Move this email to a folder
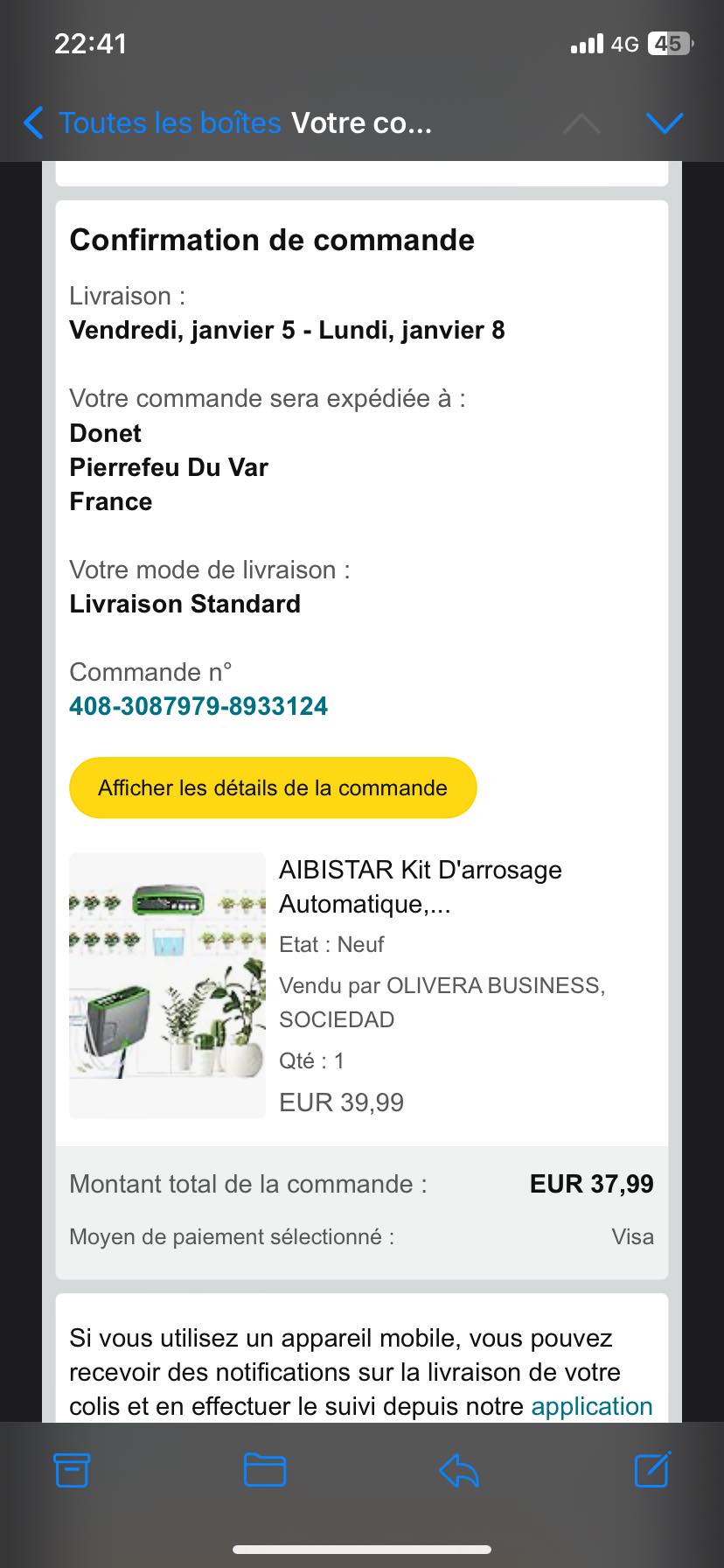 [265, 1470]
